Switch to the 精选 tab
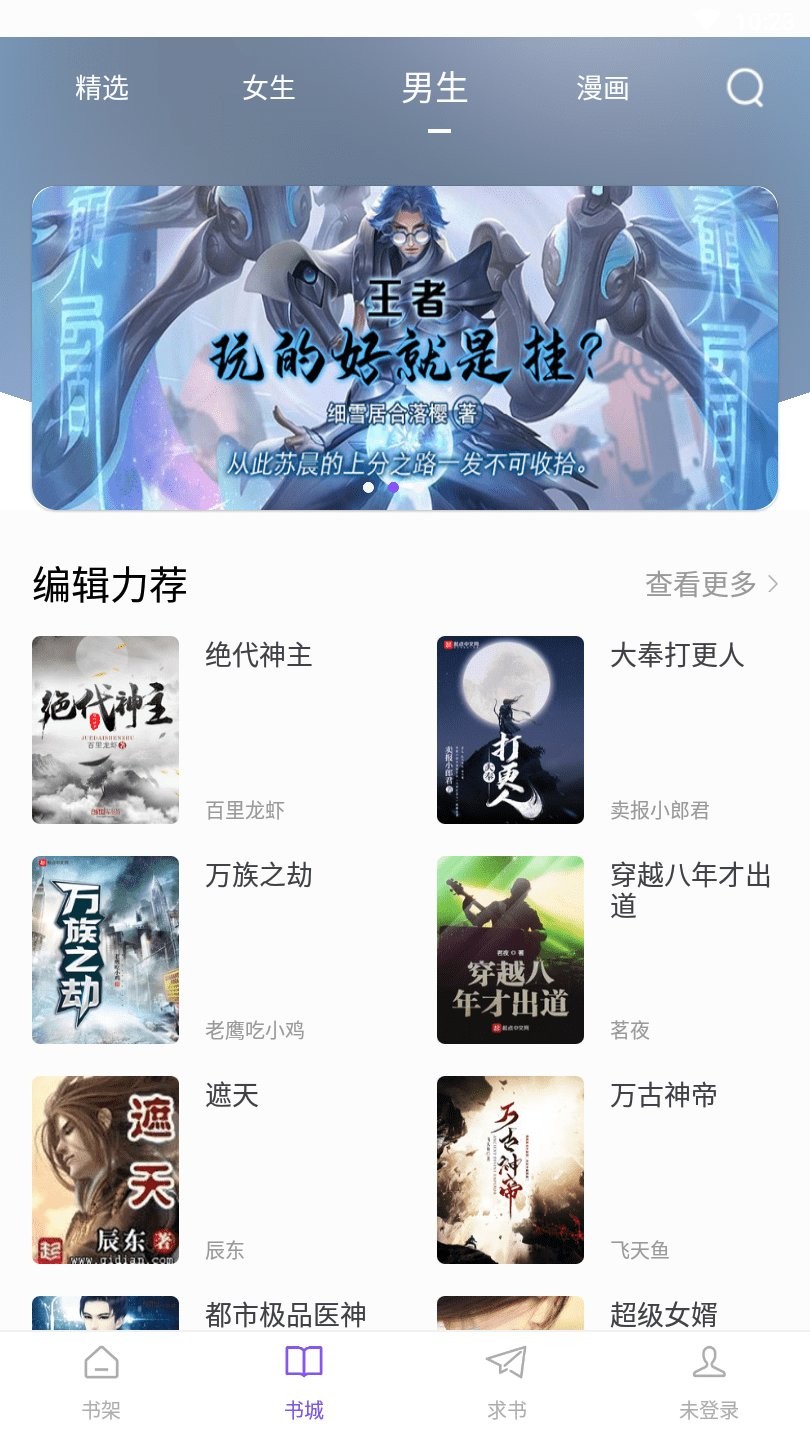810x1440 pixels. [100, 88]
